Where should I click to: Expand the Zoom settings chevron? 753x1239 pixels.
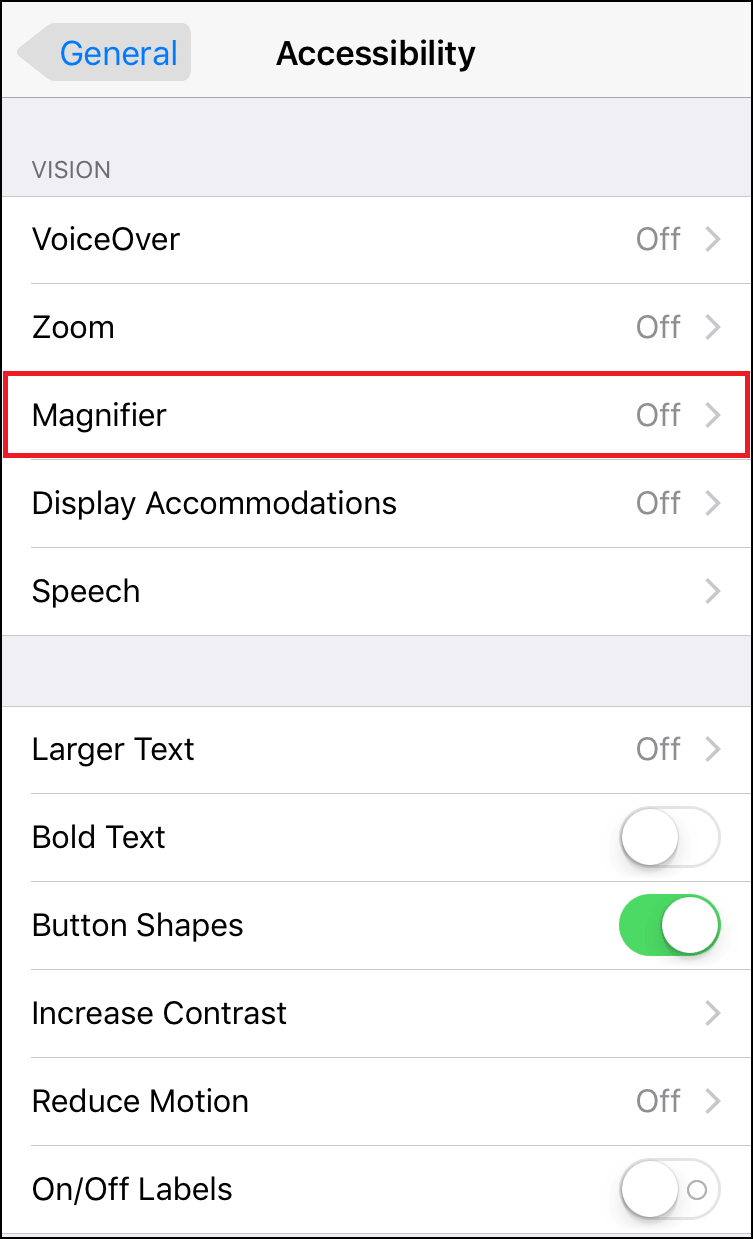click(713, 327)
